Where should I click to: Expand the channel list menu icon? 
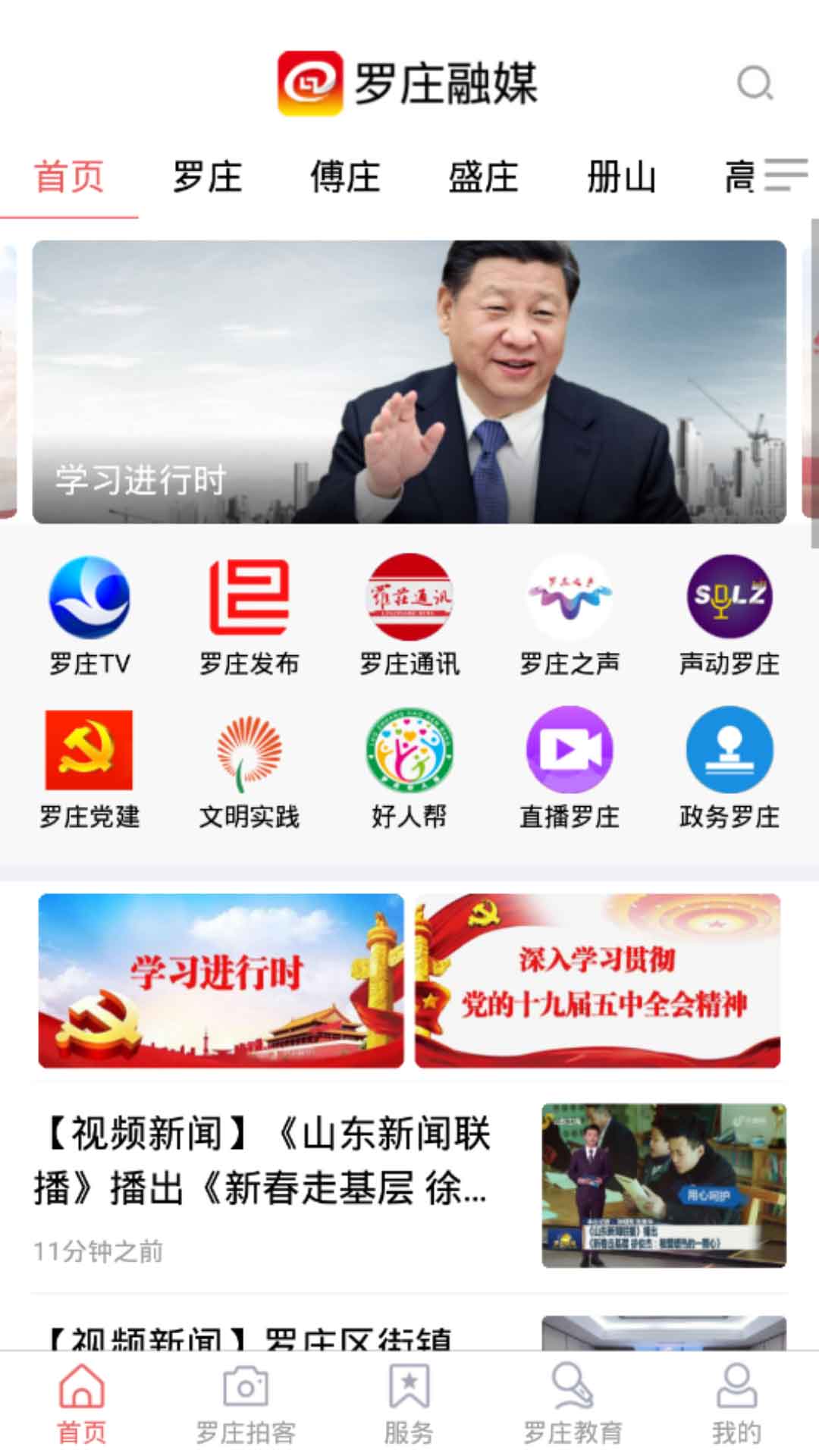tap(785, 176)
